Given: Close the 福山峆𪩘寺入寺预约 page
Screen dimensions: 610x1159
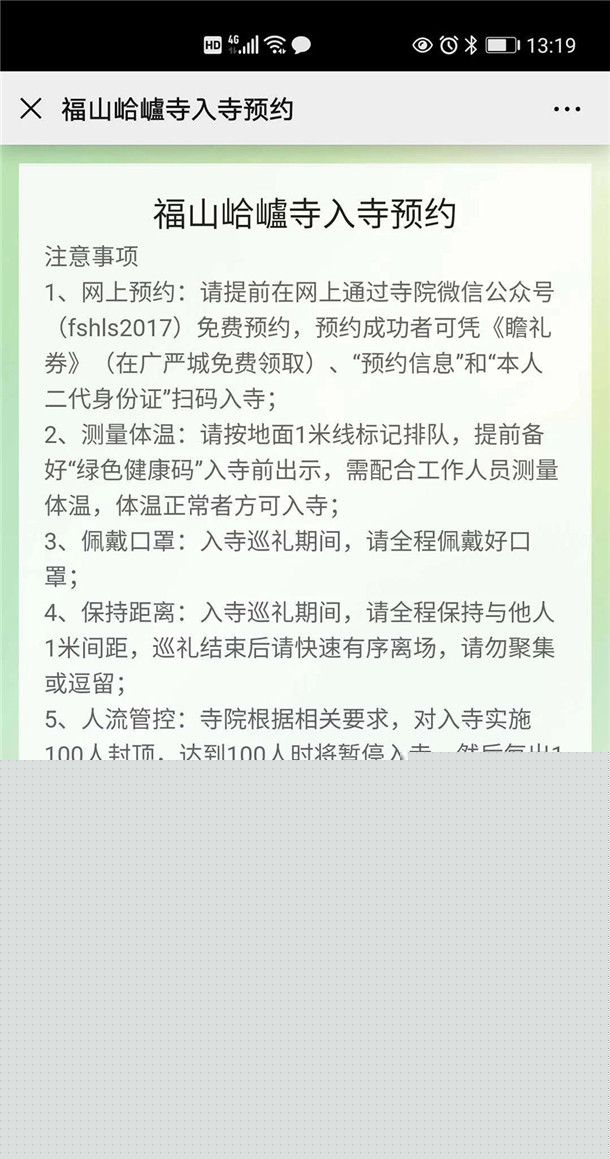Looking at the screenshot, I should [31, 108].
